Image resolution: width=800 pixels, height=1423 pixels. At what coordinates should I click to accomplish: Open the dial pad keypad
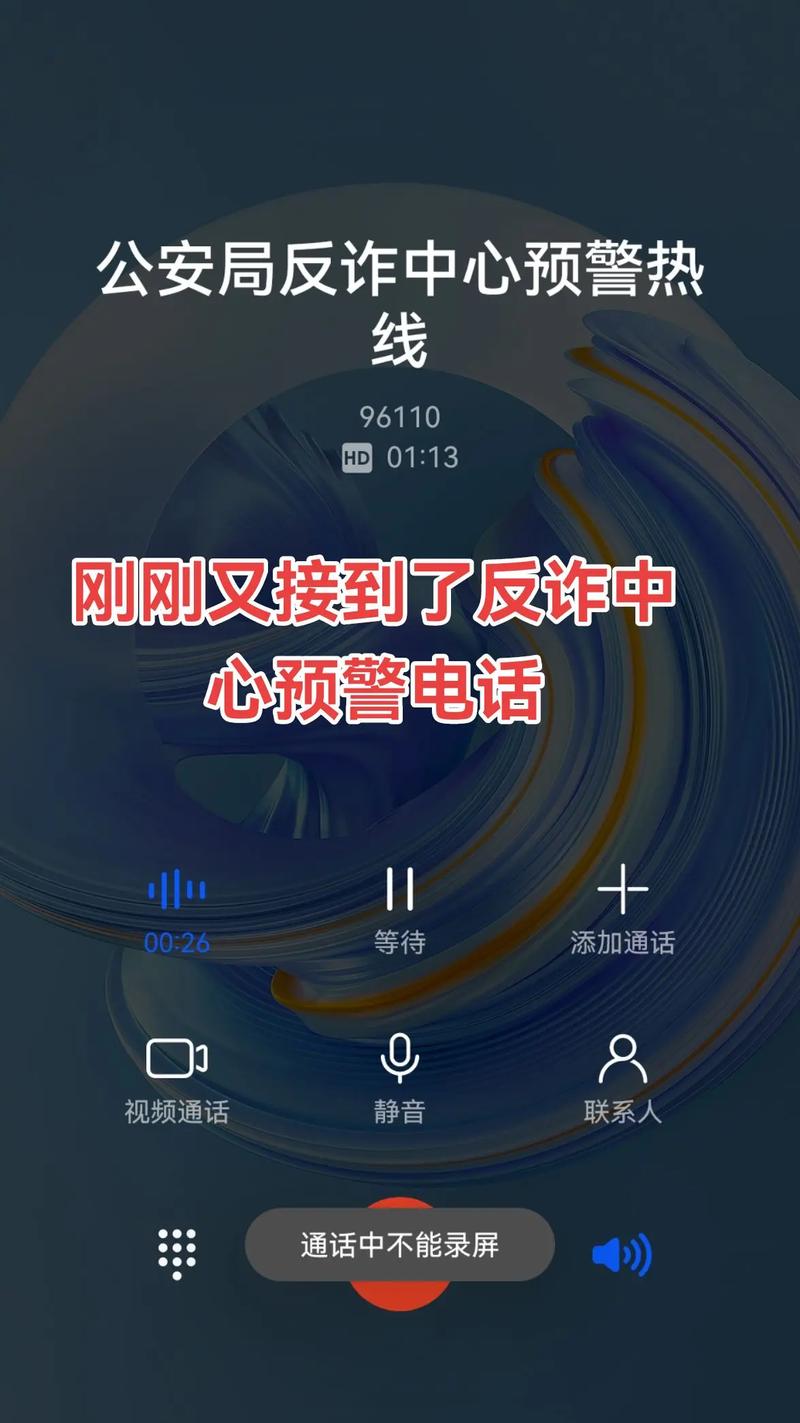pyautogui.click(x=177, y=1252)
